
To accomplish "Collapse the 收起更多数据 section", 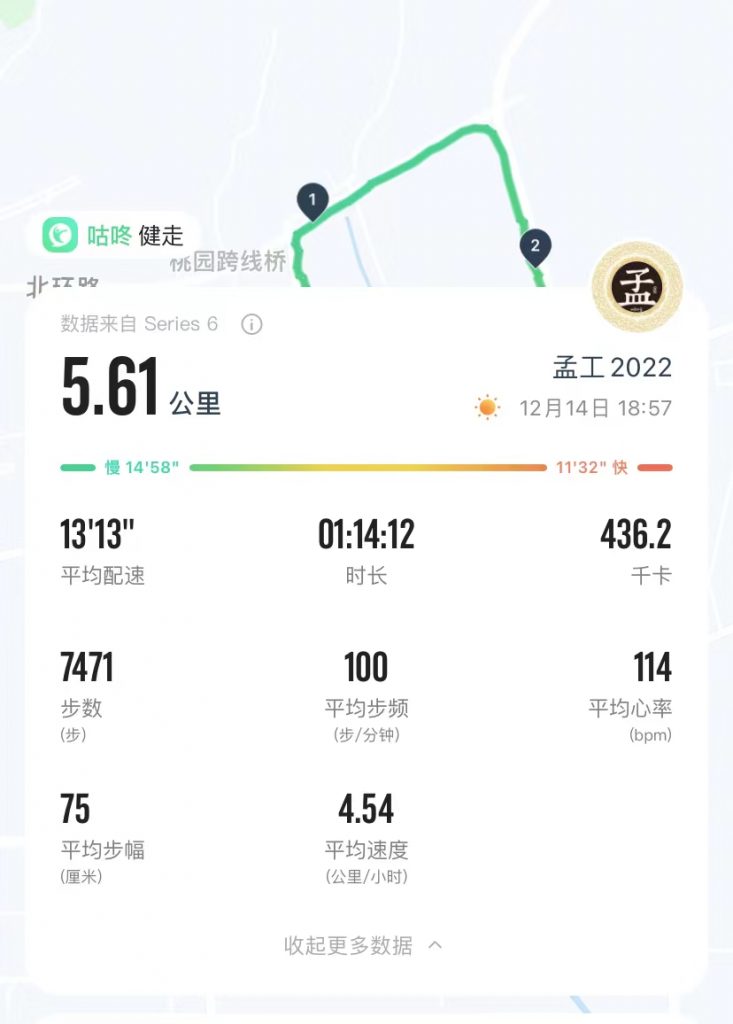I will [363, 945].
